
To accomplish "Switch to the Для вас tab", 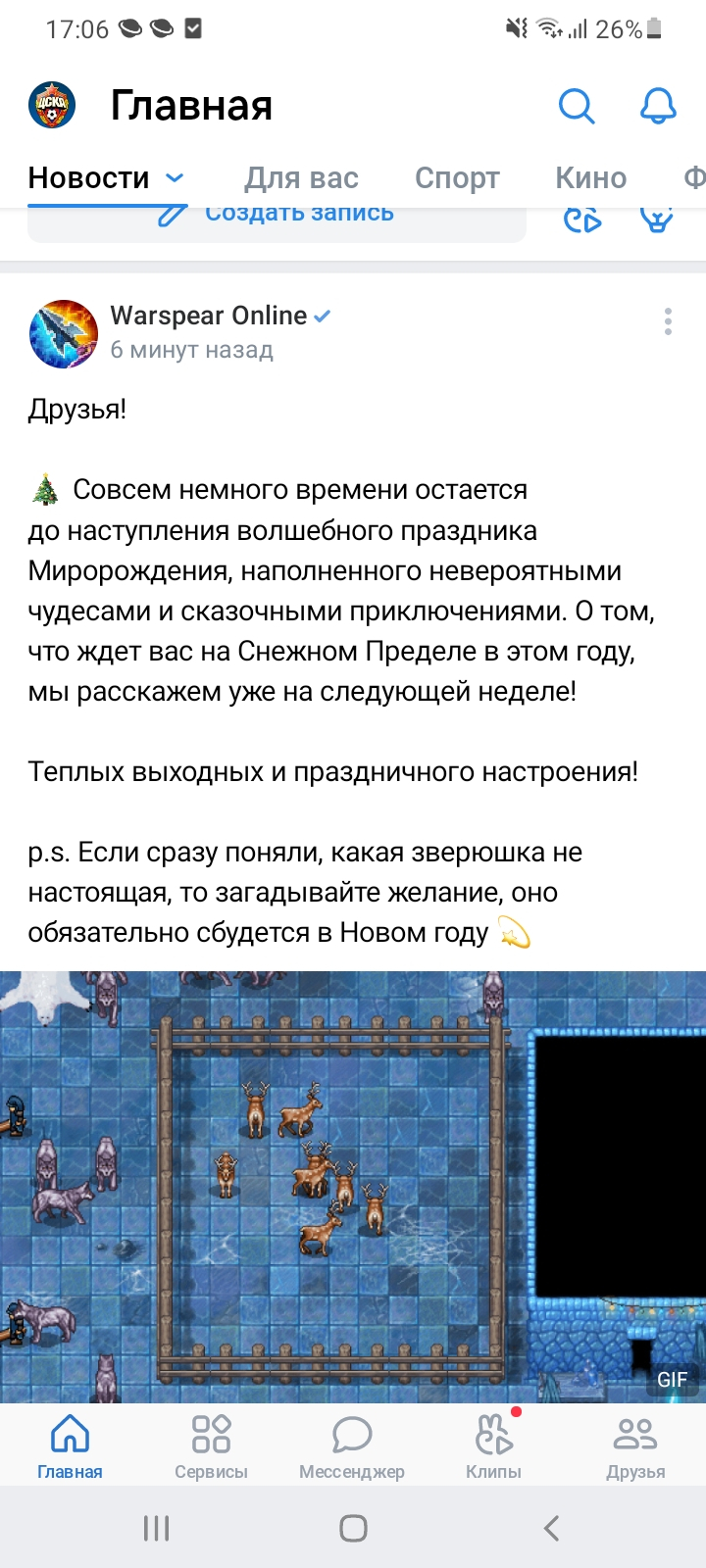I will click(301, 177).
